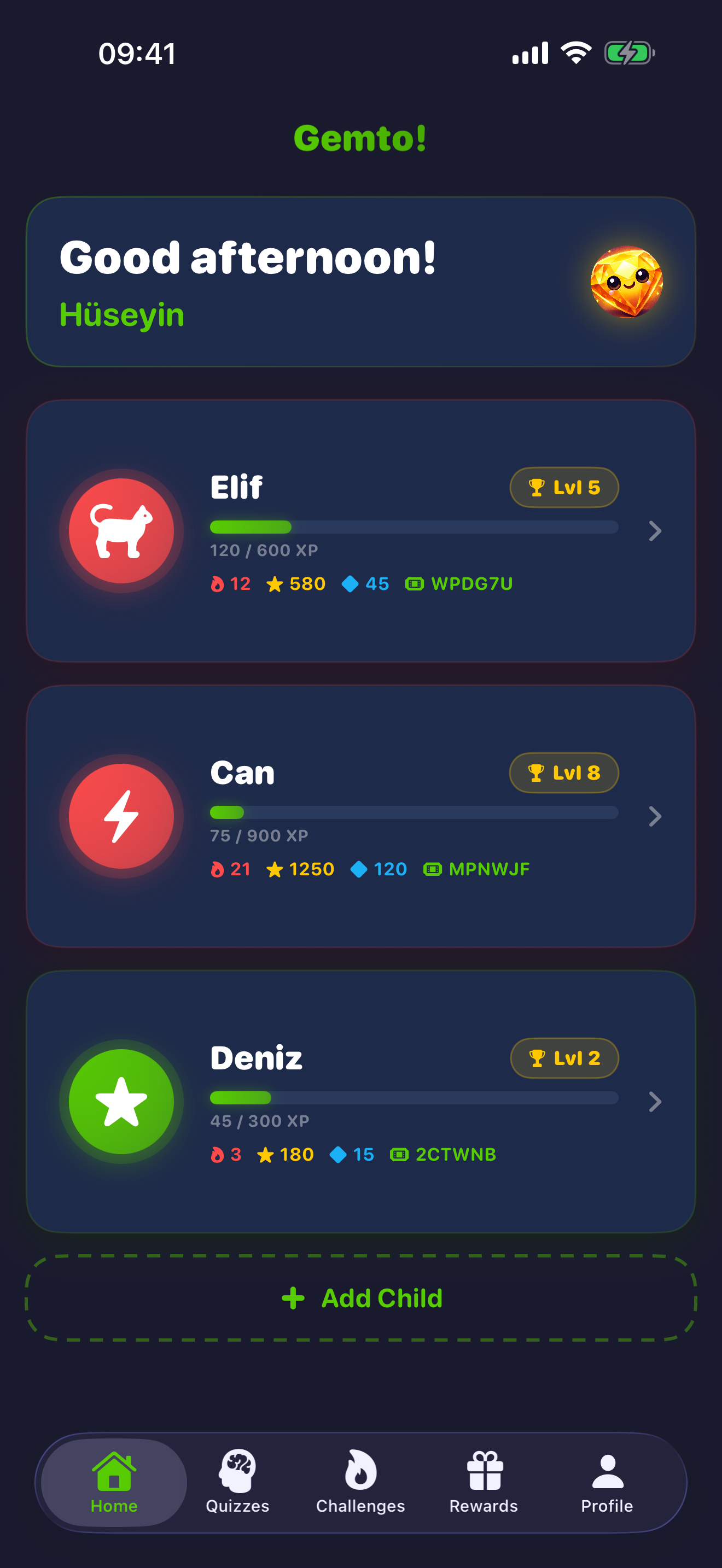Tap the Add Child button
Viewport: 722px width, 1568px height.
[x=360, y=1297]
